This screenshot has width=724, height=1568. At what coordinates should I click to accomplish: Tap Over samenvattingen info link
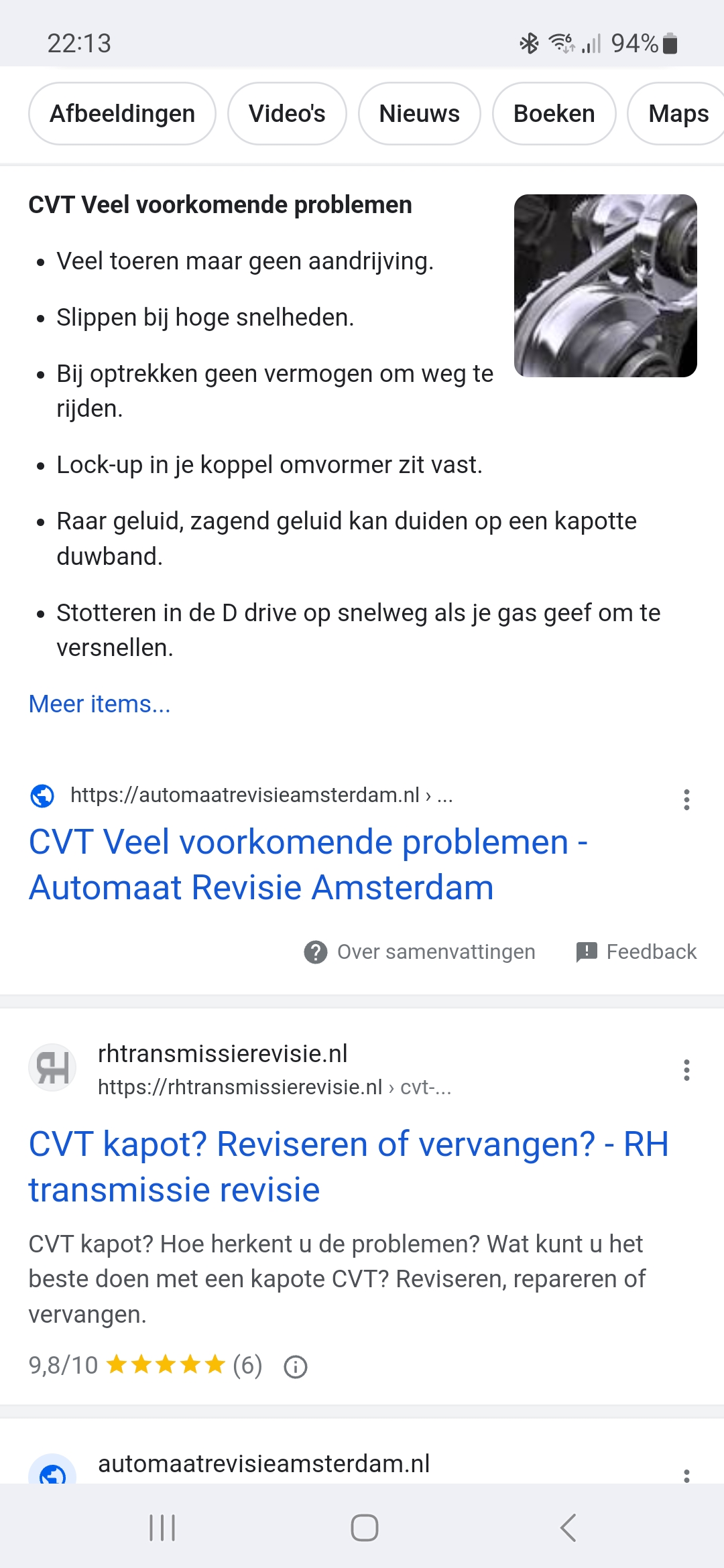(x=420, y=952)
